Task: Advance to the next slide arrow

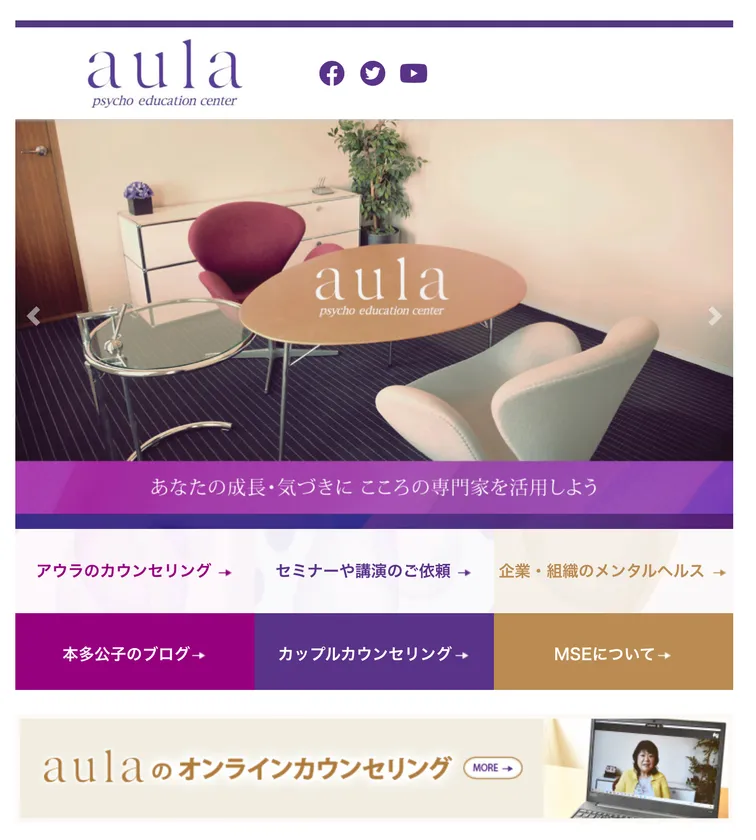Action: coord(714,316)
